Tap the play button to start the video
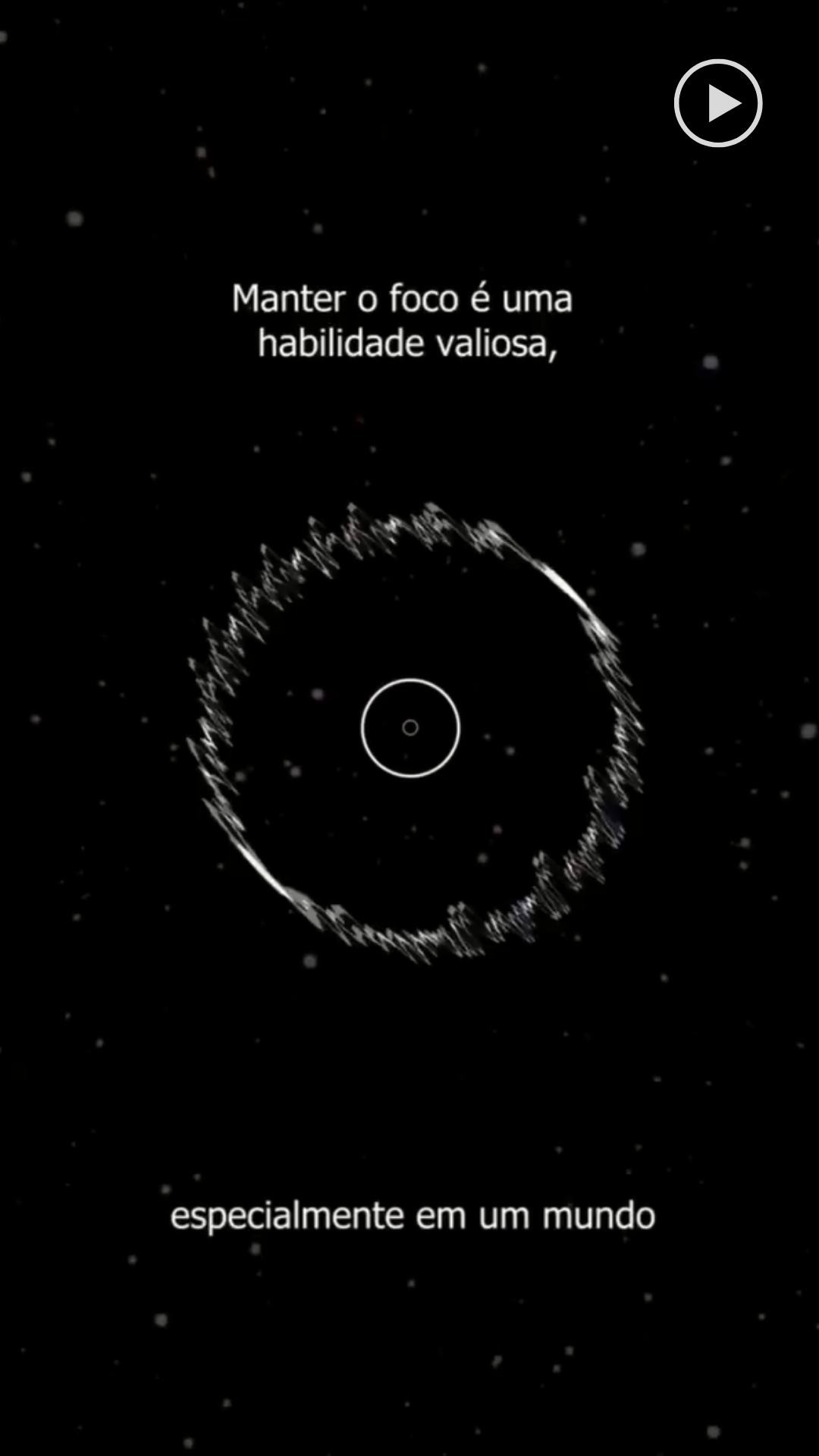 pos(717,103)
